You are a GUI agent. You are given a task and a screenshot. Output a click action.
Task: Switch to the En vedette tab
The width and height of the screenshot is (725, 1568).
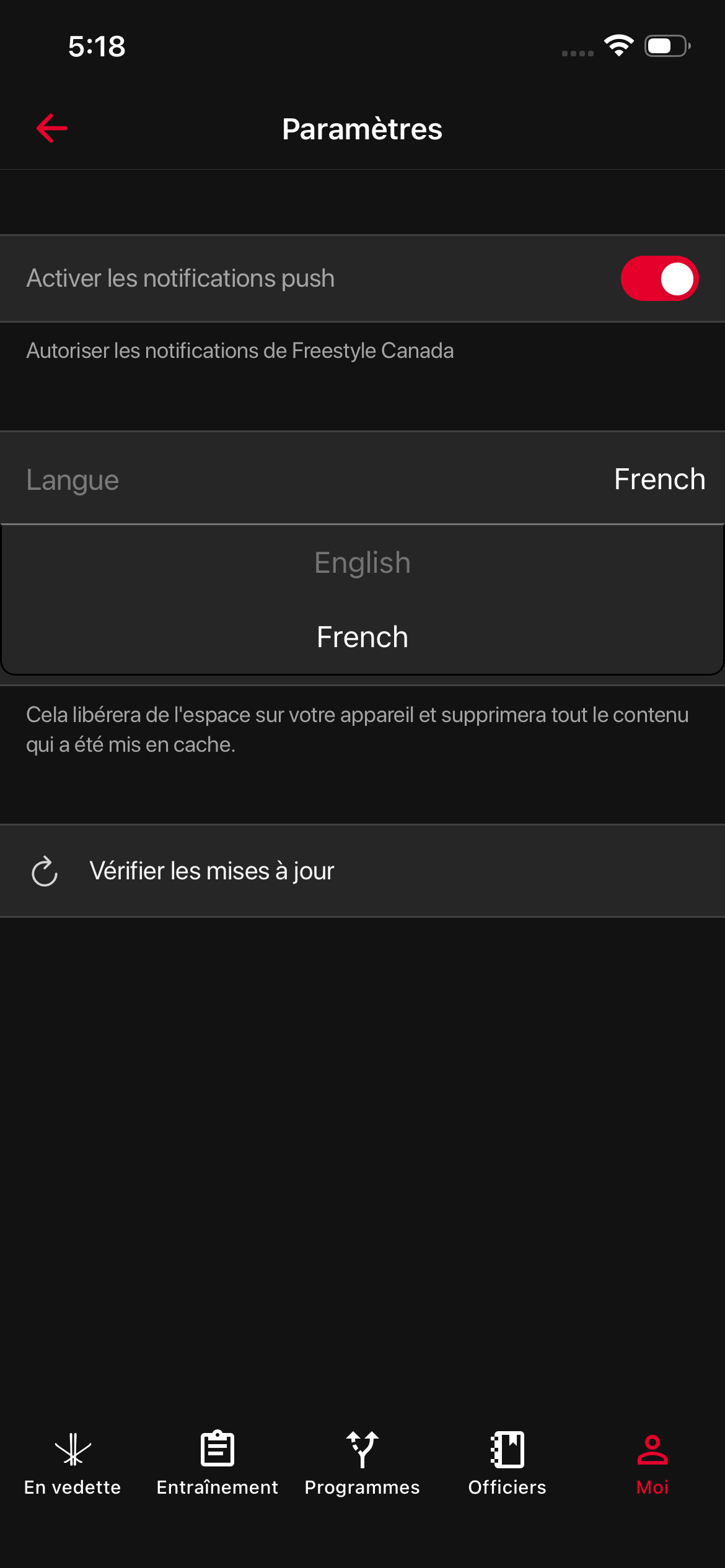click(72, 1464)
